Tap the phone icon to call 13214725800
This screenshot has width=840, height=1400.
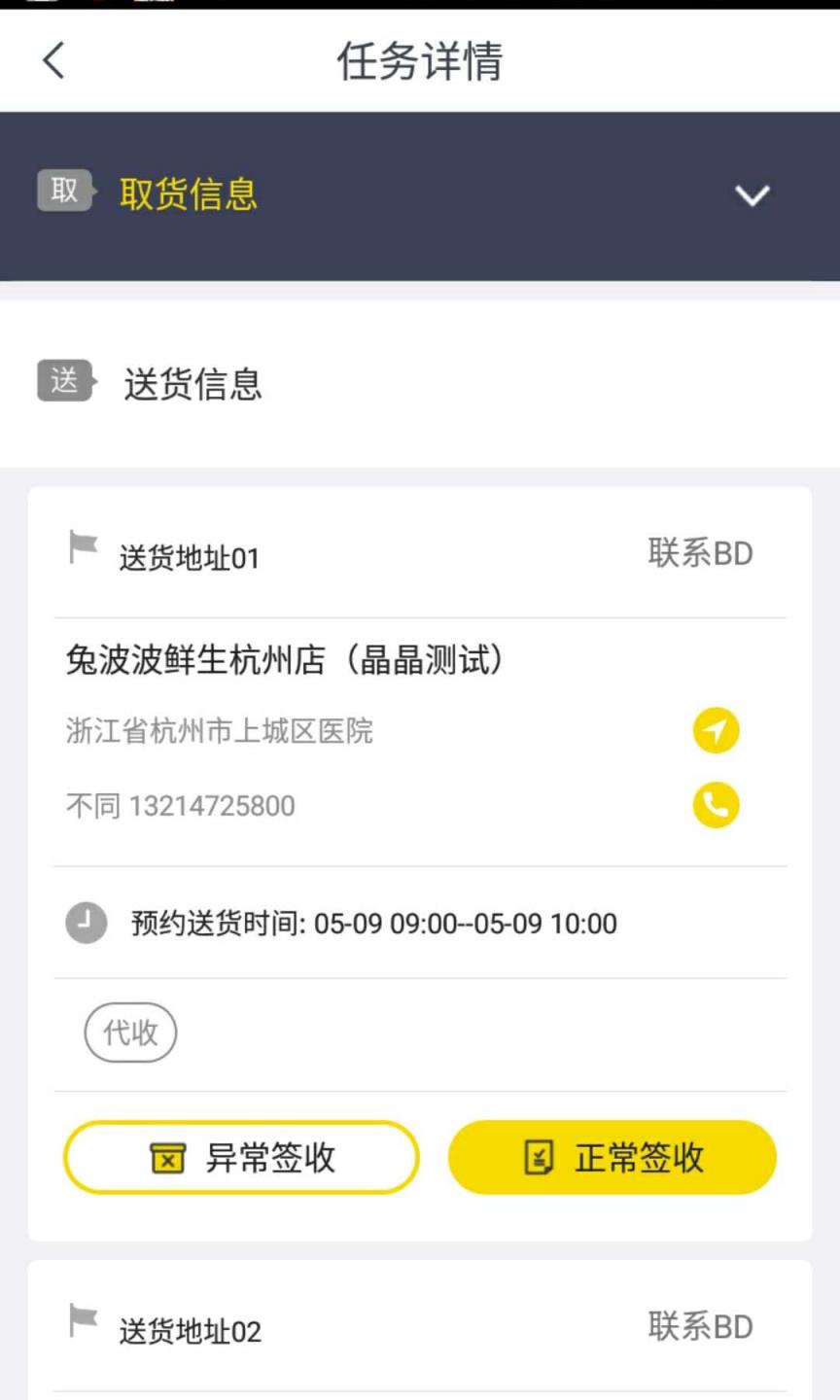pyautogui.click(x=715, y=805)
